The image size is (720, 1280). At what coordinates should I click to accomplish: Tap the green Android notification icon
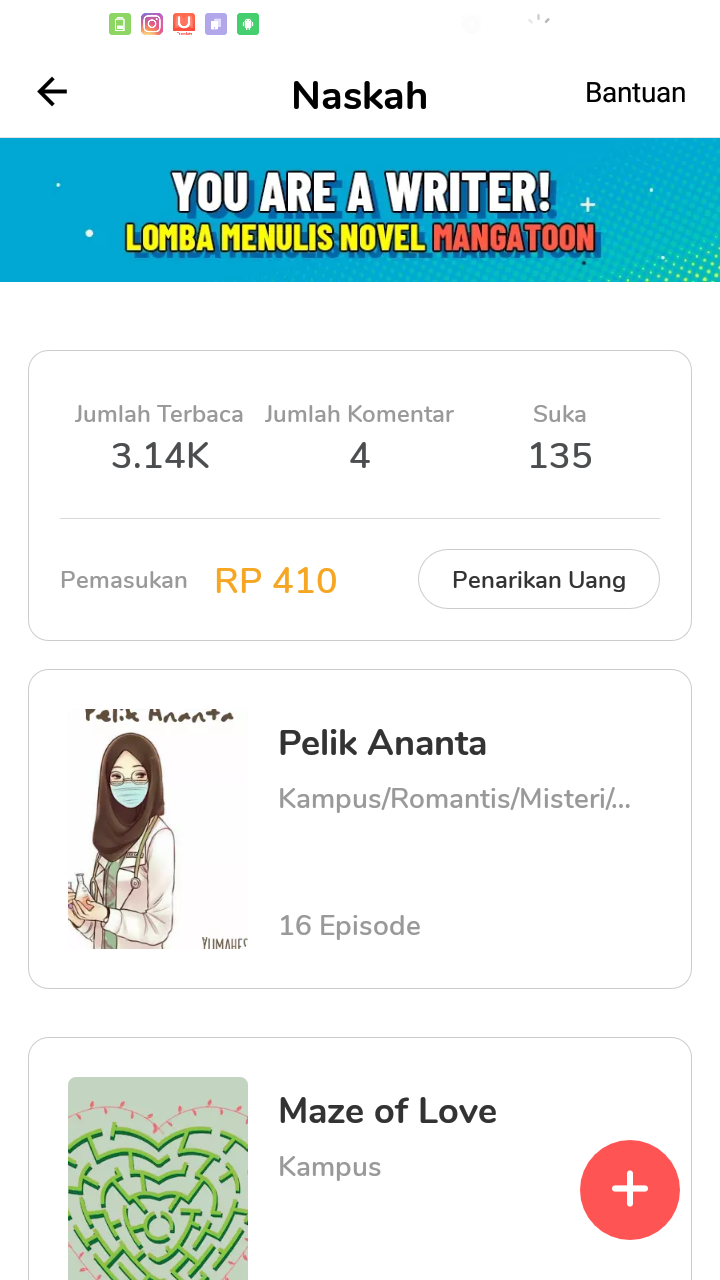point(247,23)
